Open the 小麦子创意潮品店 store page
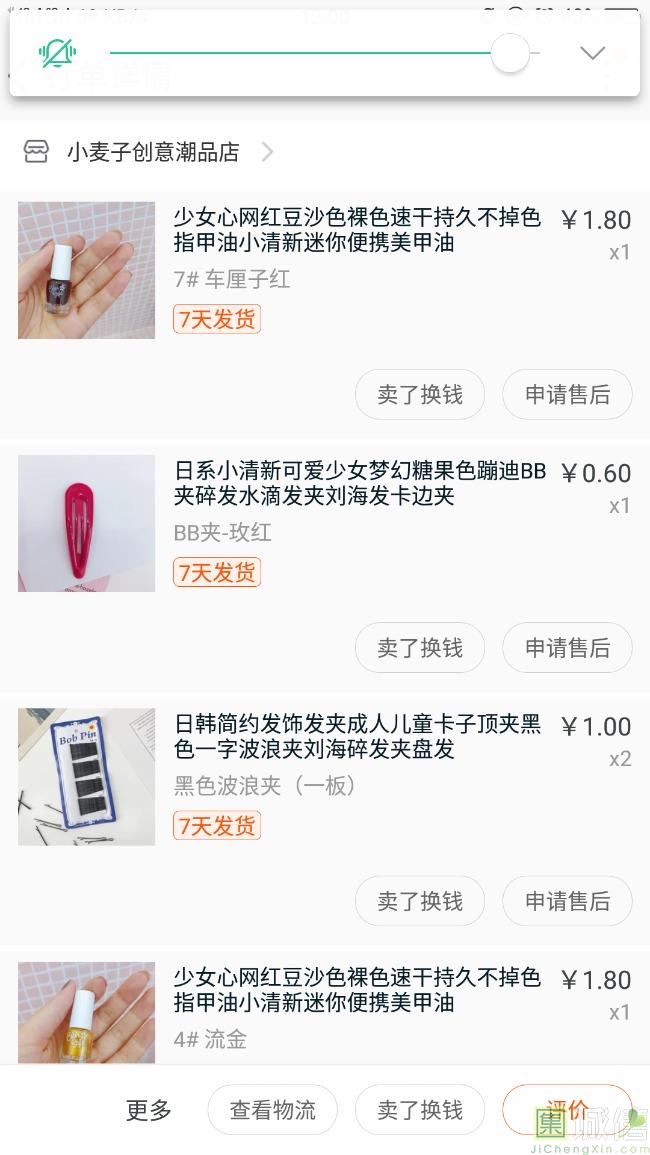This screenshot has height=1155, width=650. click(x=153, y=152)
